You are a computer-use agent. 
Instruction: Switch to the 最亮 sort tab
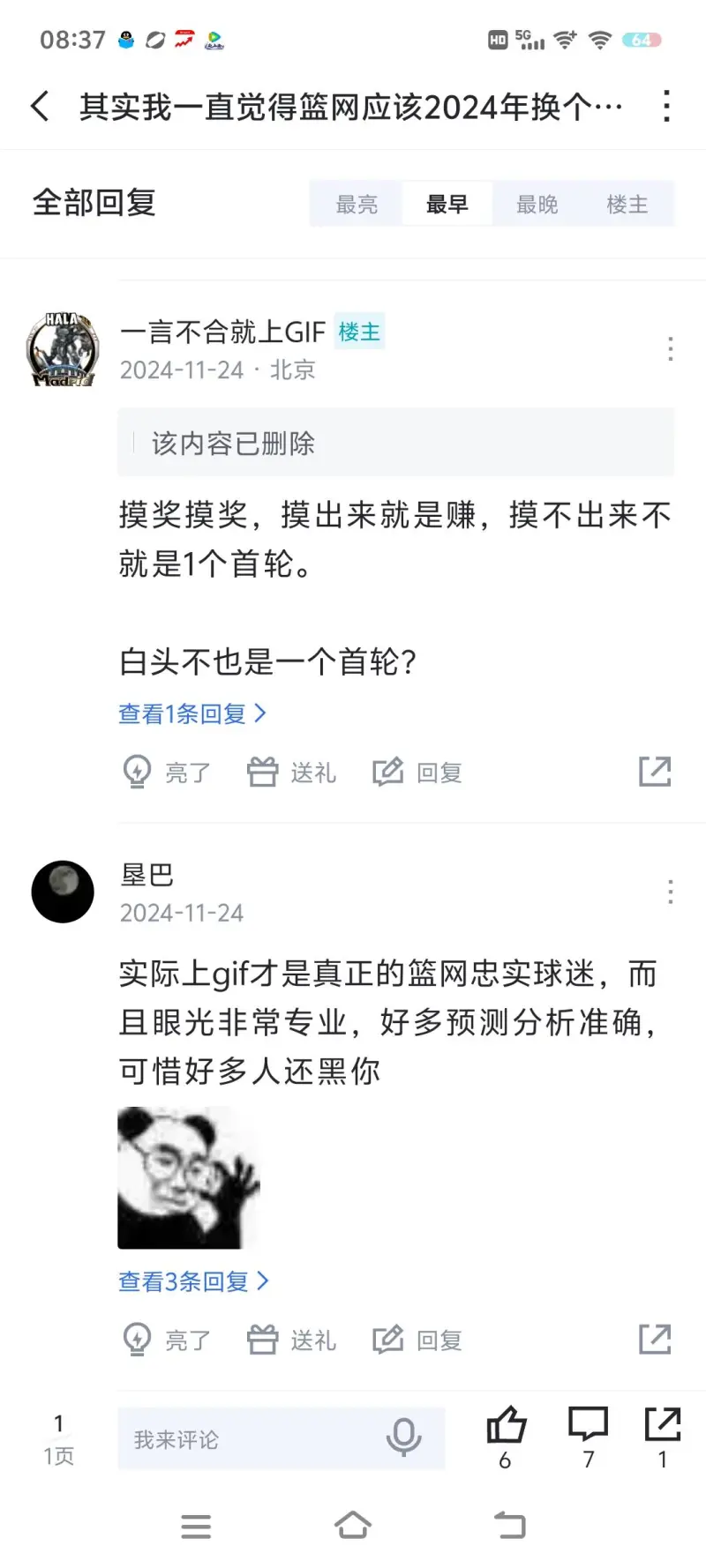tap(357, 205)
